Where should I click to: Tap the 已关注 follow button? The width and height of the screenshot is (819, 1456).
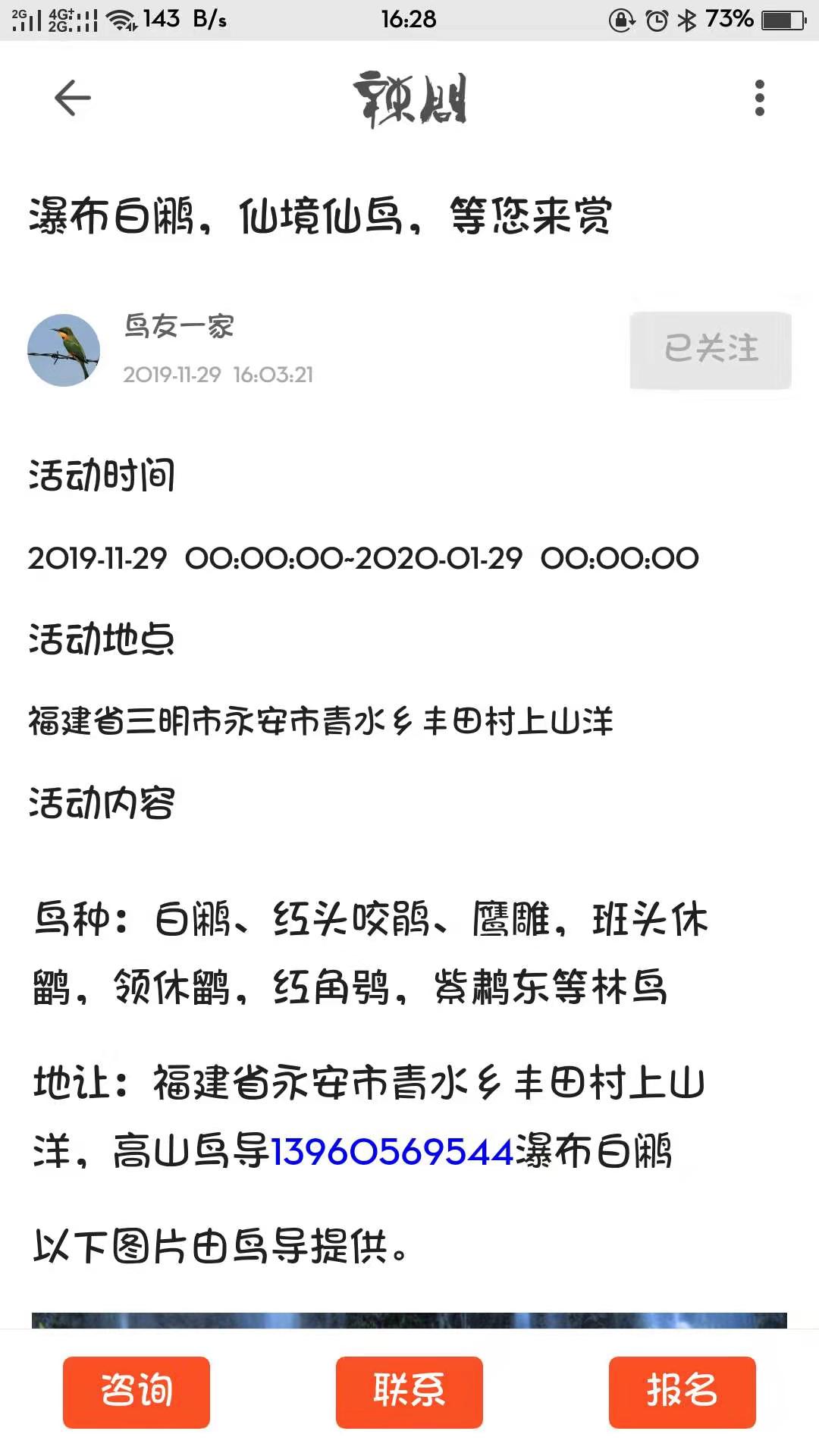pyautogui.click(x=711, y=350)
